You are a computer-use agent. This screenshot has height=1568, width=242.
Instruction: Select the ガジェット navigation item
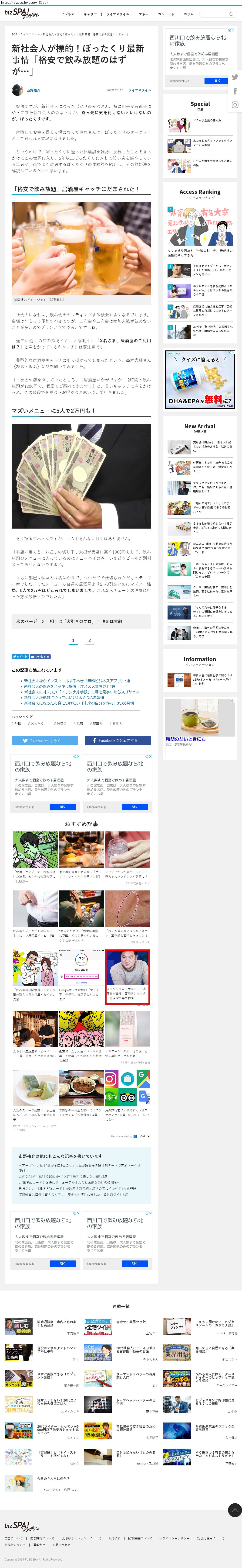[x=165, y=14]
